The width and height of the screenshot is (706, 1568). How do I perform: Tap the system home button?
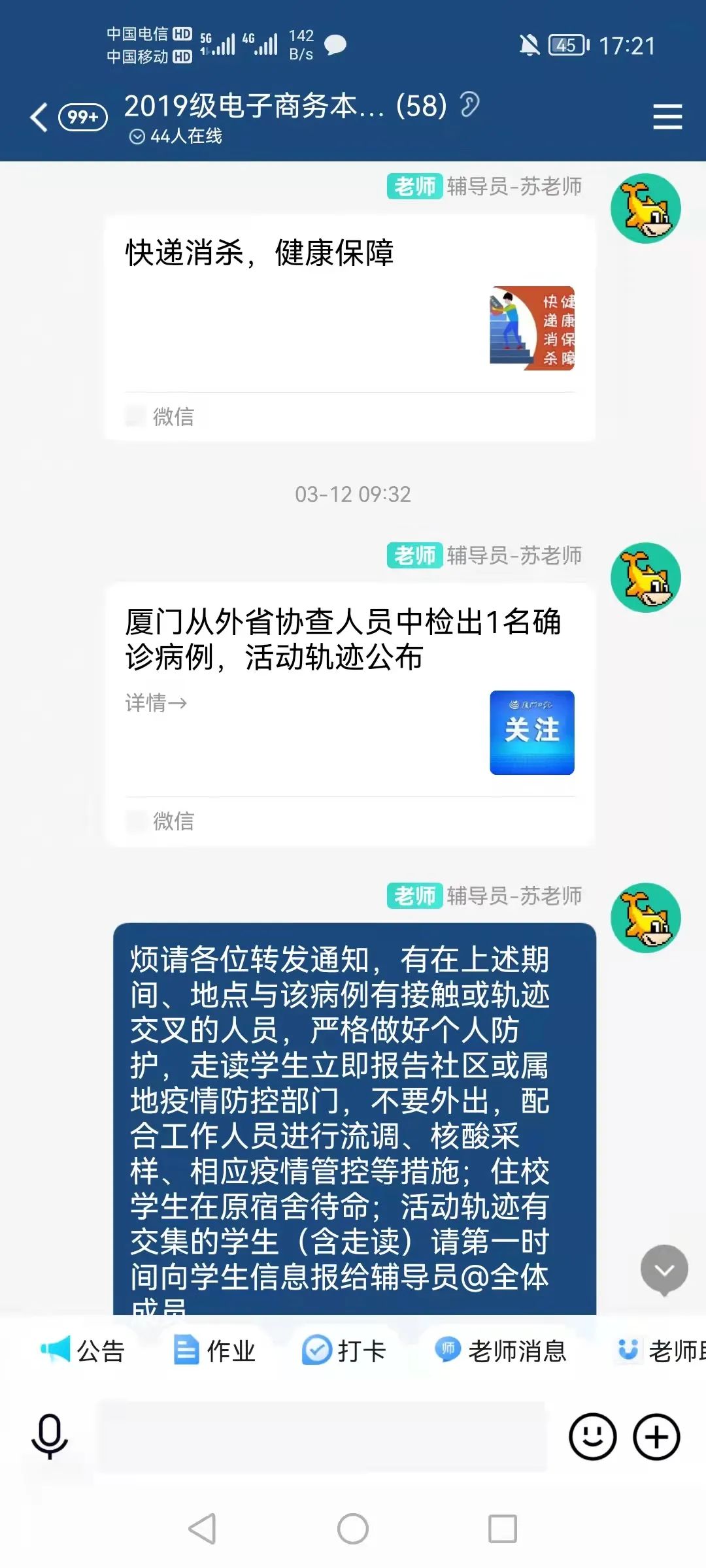pyautogui.click(x=353, y=1529)
